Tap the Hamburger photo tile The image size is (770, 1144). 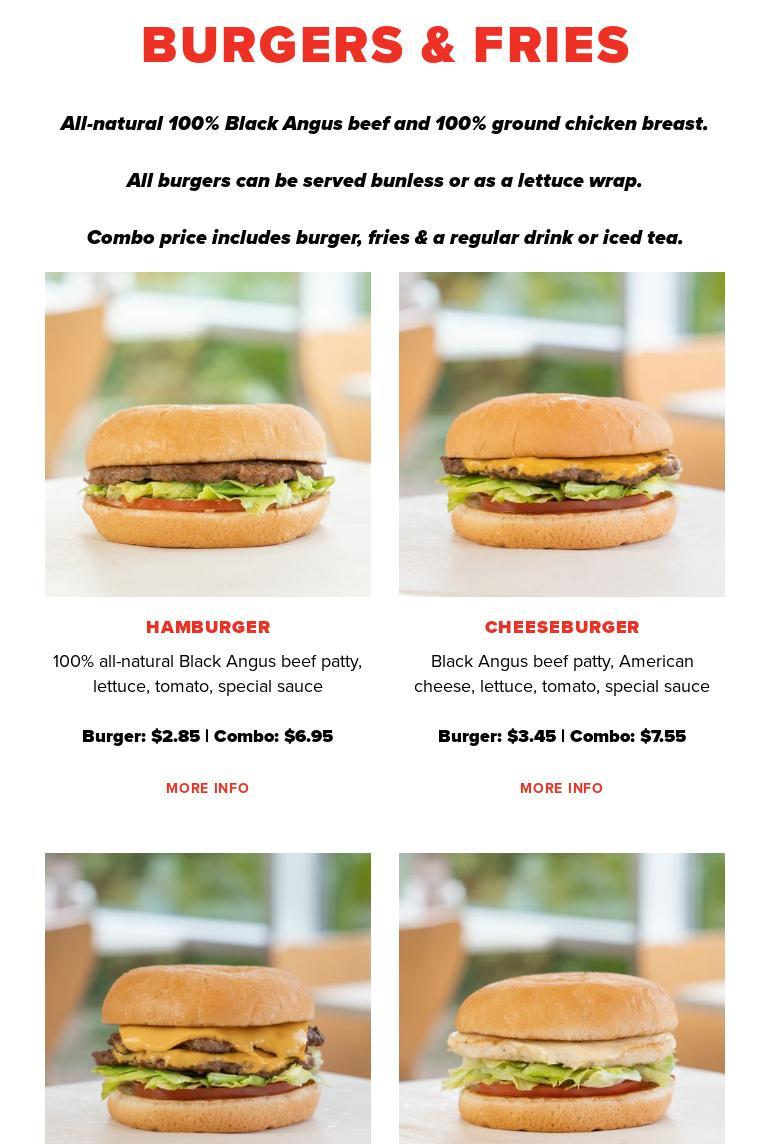click(x=207, y=434)
